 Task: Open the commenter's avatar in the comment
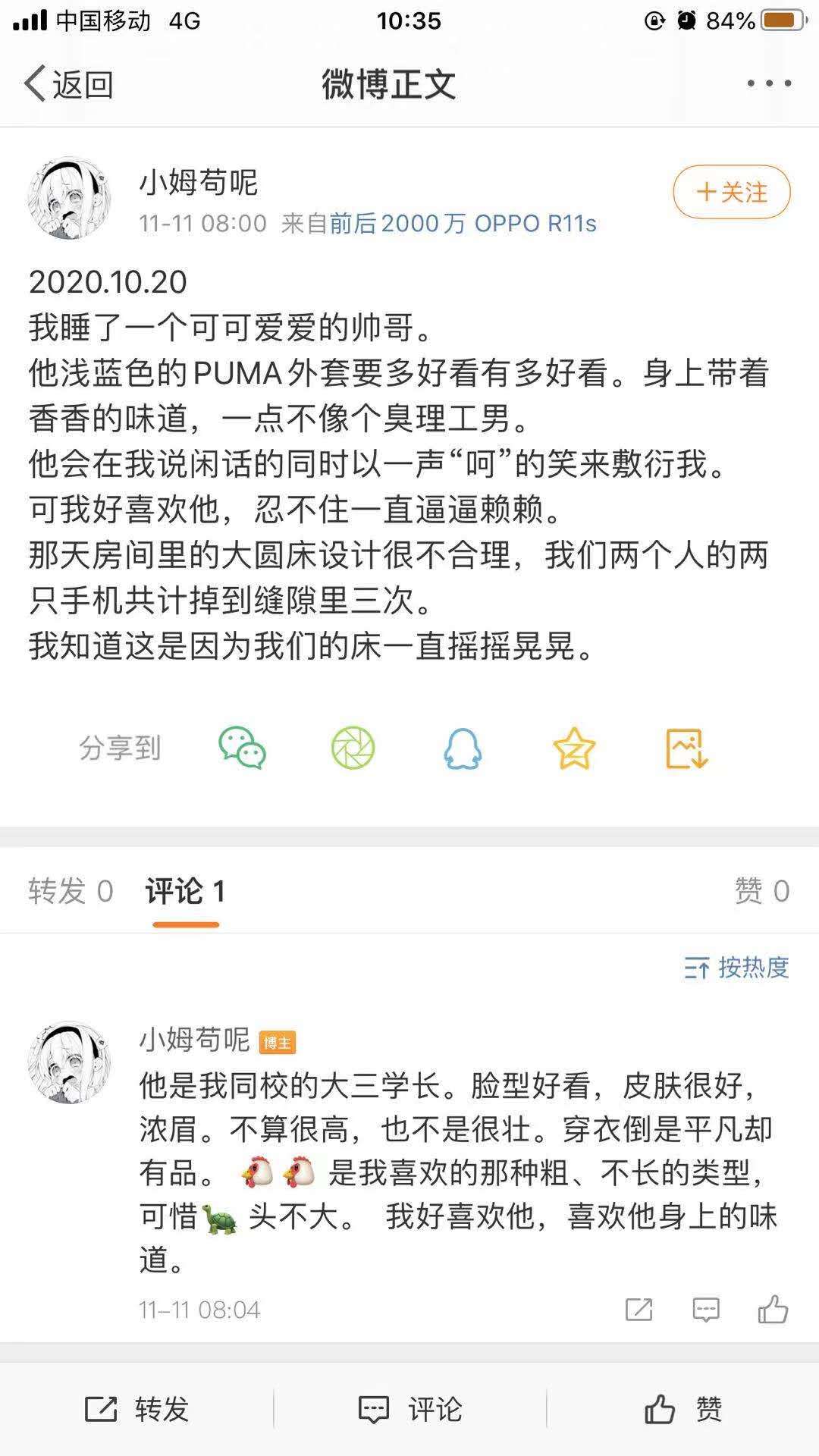pyautogui.click(x=70, y=1062)
